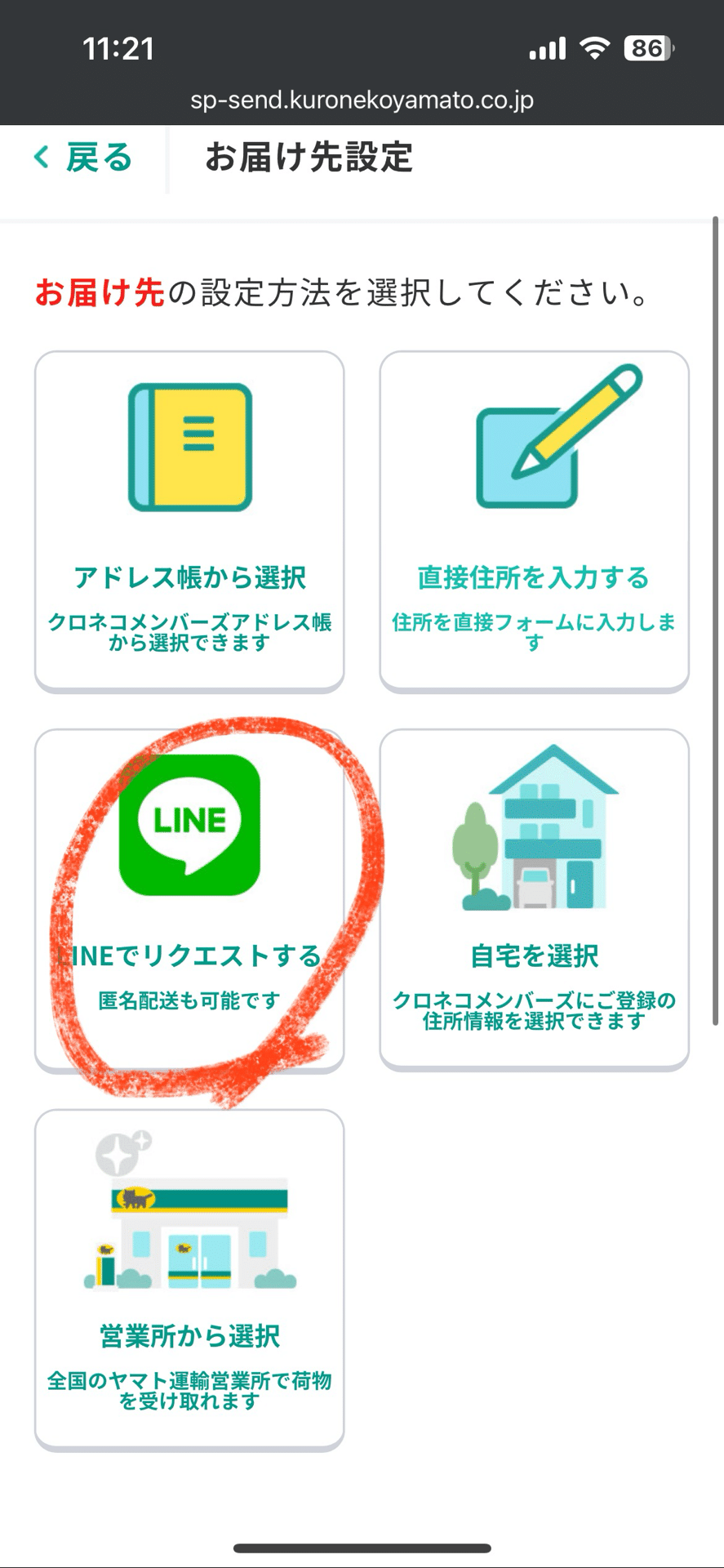724x1568 pixels.
Task: Select the LINE app icon
Action: click(x=191, y=825)
